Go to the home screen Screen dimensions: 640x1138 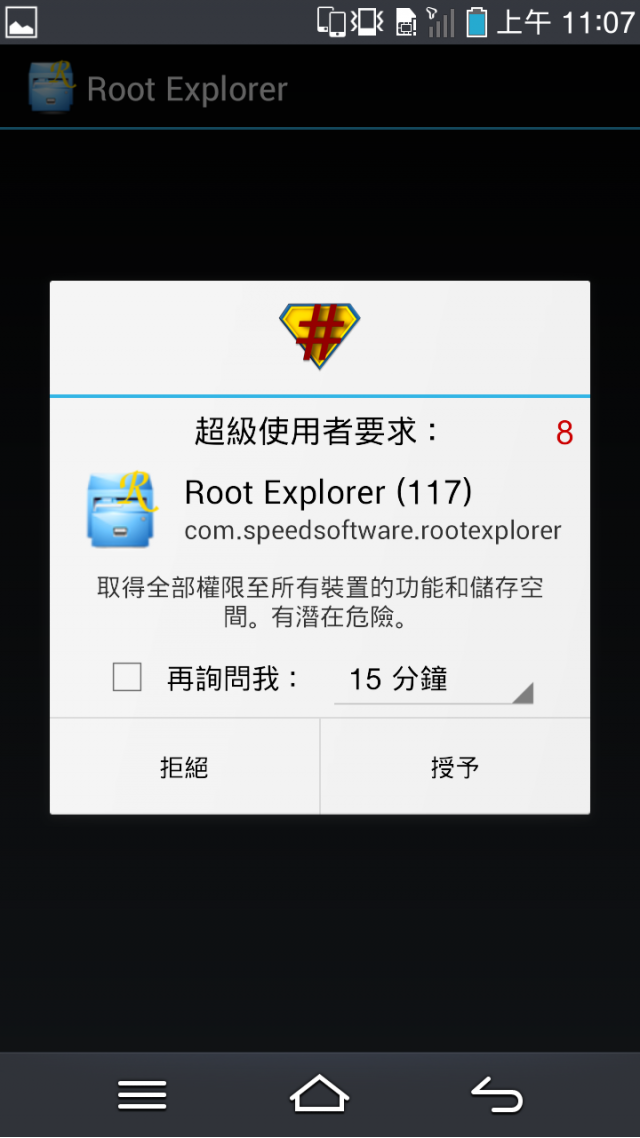click(x=319, y=1095)
